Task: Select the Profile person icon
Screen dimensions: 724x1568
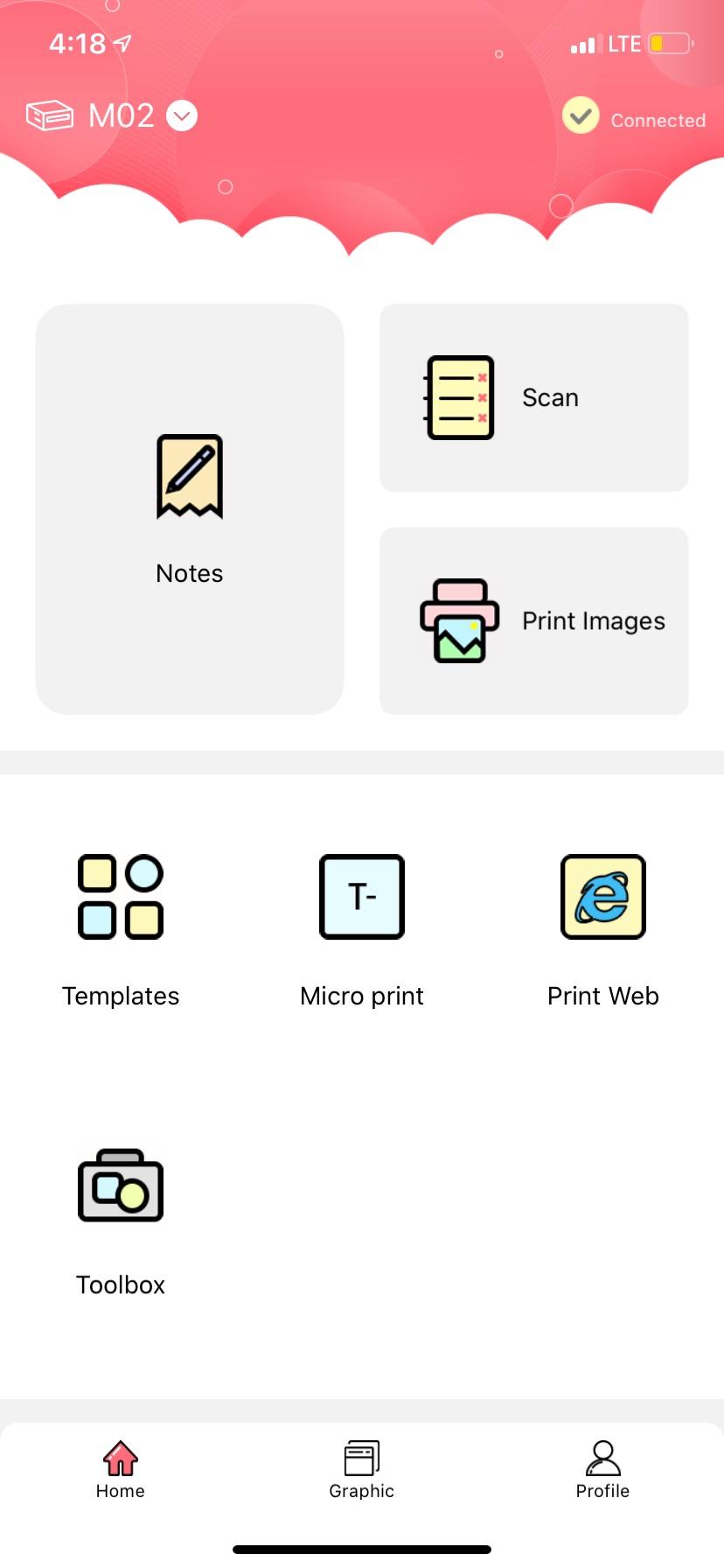Action: pyautogui.click(x=602, y=1455)
